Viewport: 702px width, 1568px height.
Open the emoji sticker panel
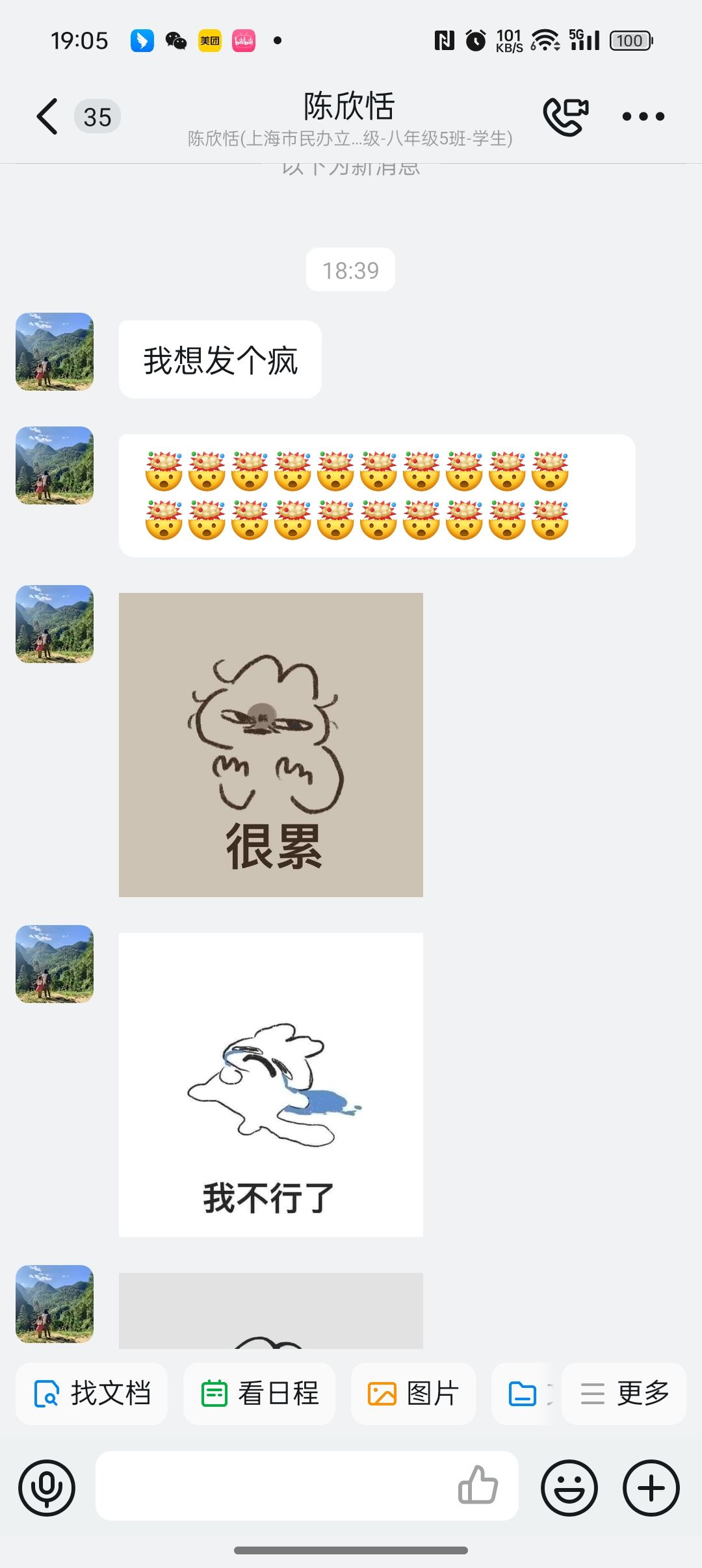click(x=569, y=1487)
